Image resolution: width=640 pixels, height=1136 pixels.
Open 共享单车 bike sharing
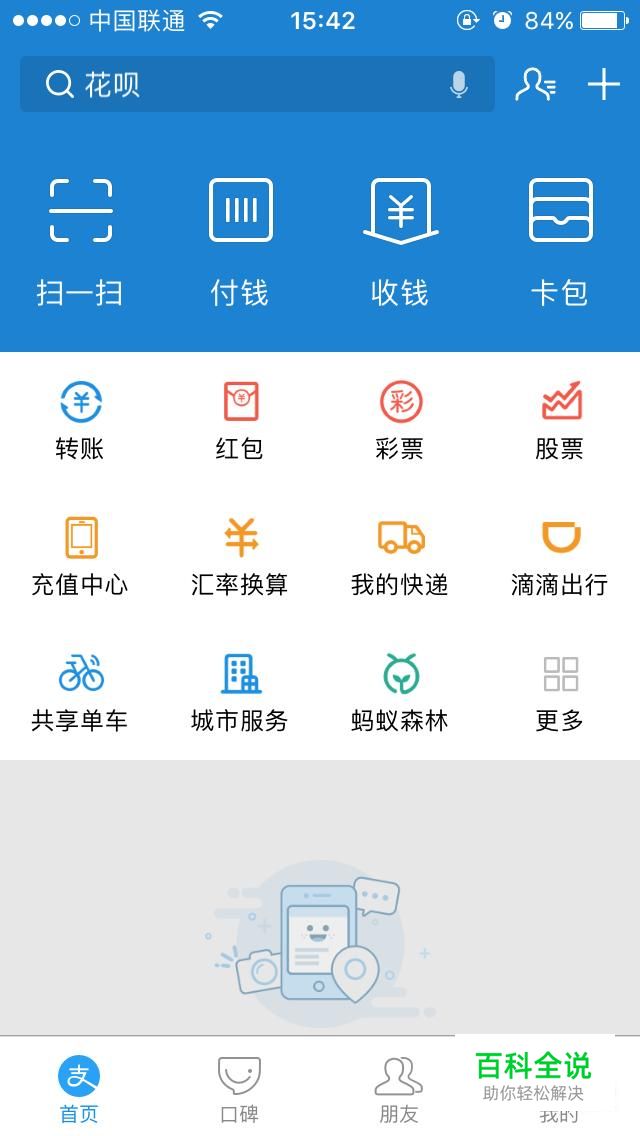80,692
